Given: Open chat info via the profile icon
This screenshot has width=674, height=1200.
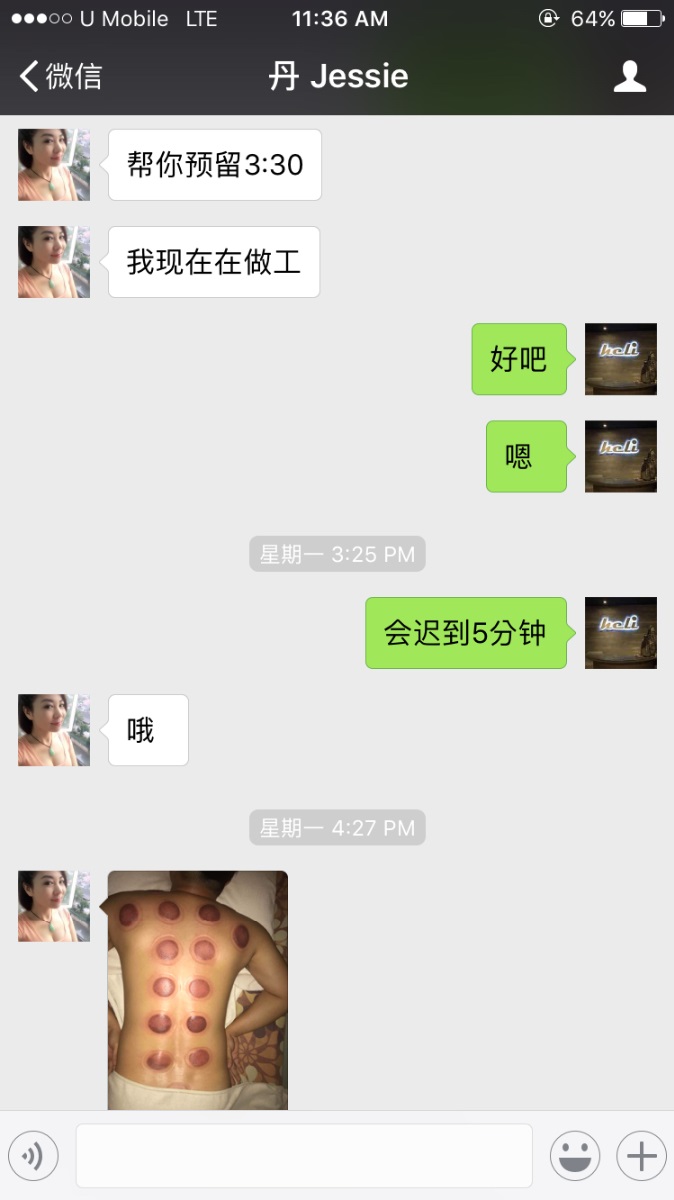Looking at the screenshot, I should tap(629, 76).
